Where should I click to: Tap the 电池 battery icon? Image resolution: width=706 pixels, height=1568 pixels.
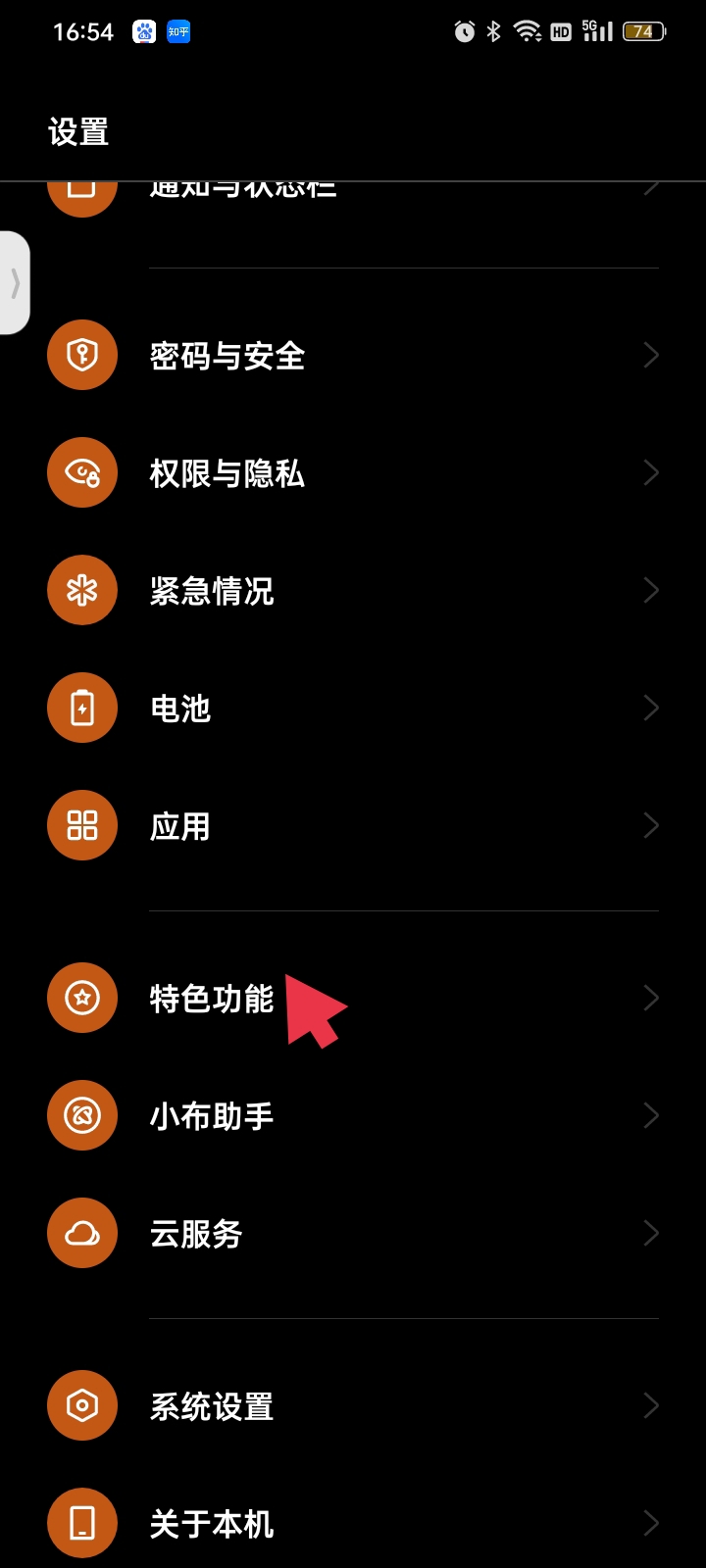(x=82, y=708)
